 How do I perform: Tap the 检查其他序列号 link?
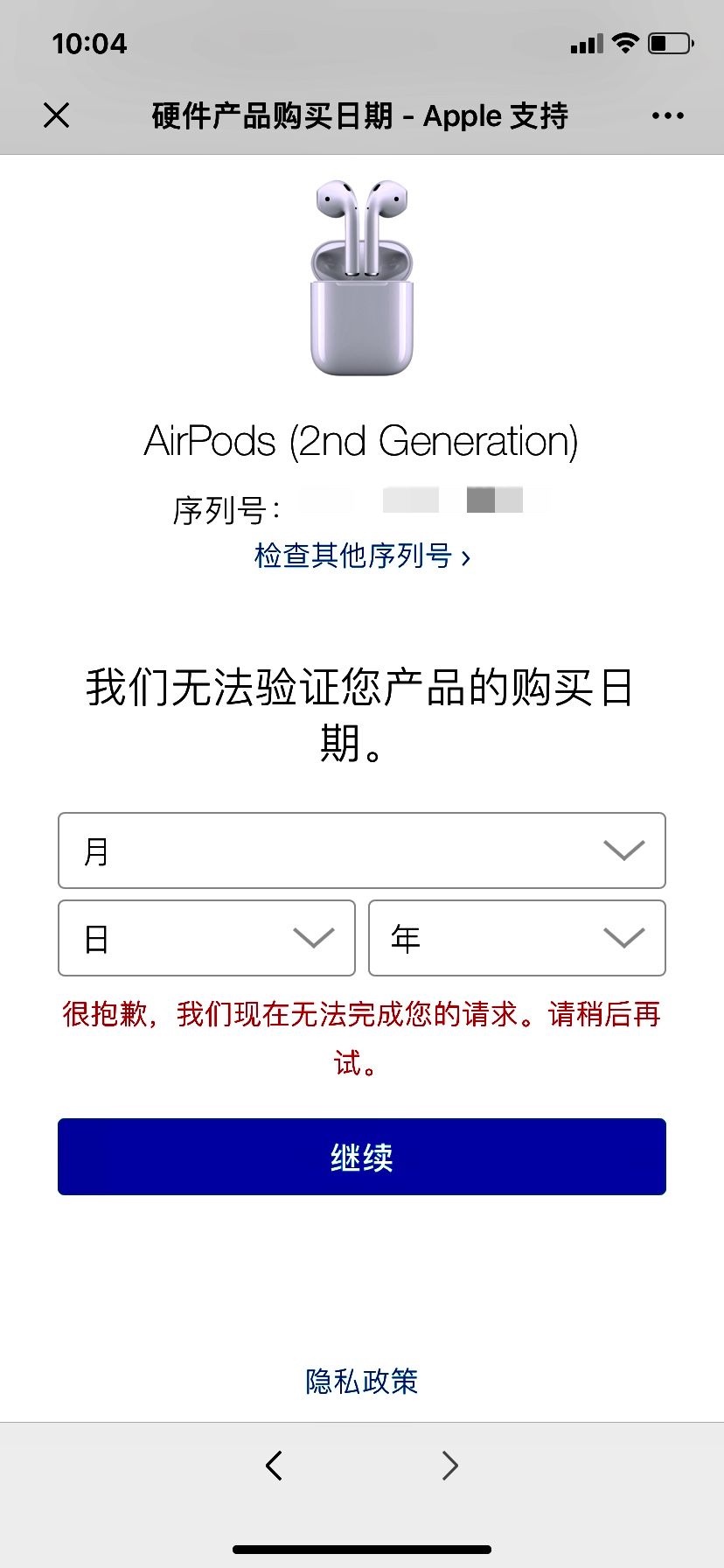coord(362,556)
